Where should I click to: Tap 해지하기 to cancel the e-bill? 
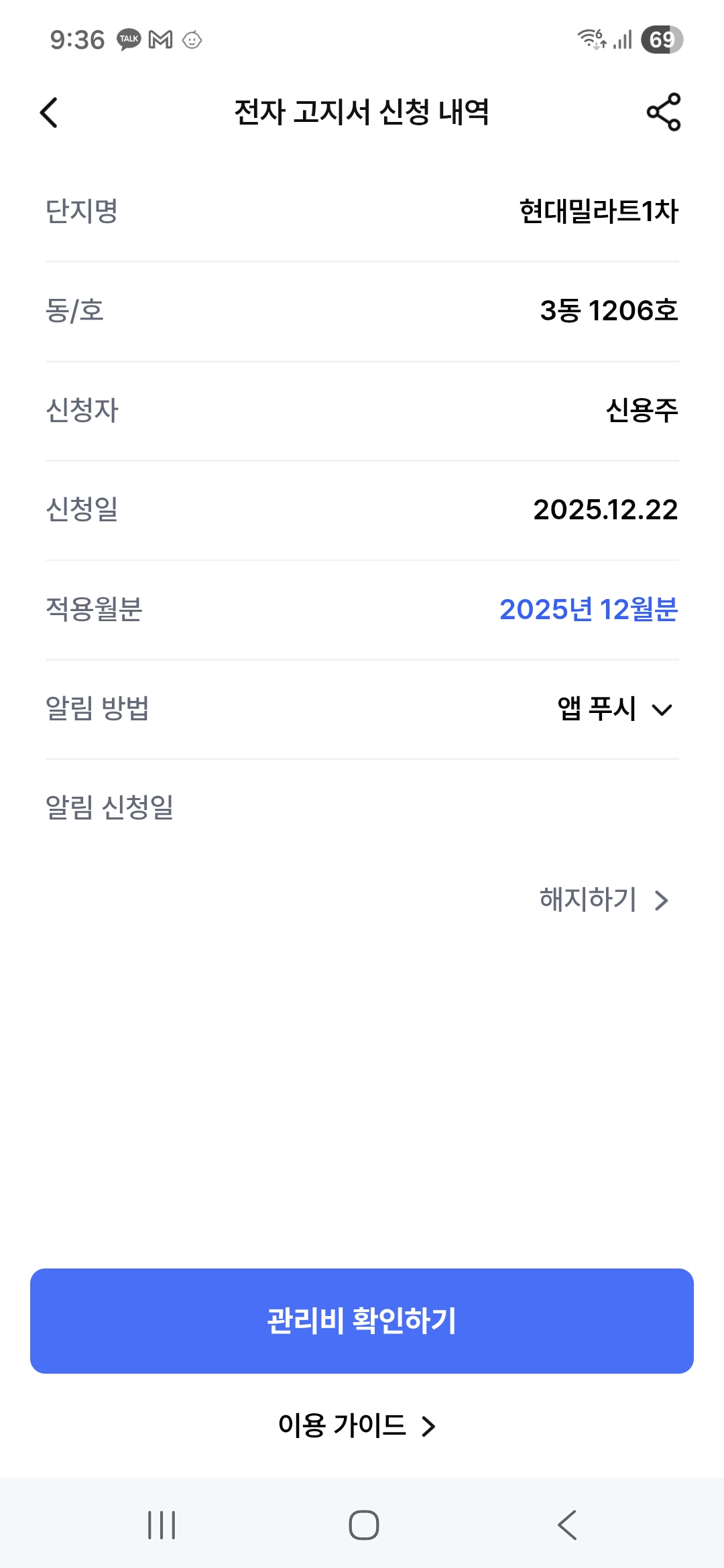coord(603,899)
